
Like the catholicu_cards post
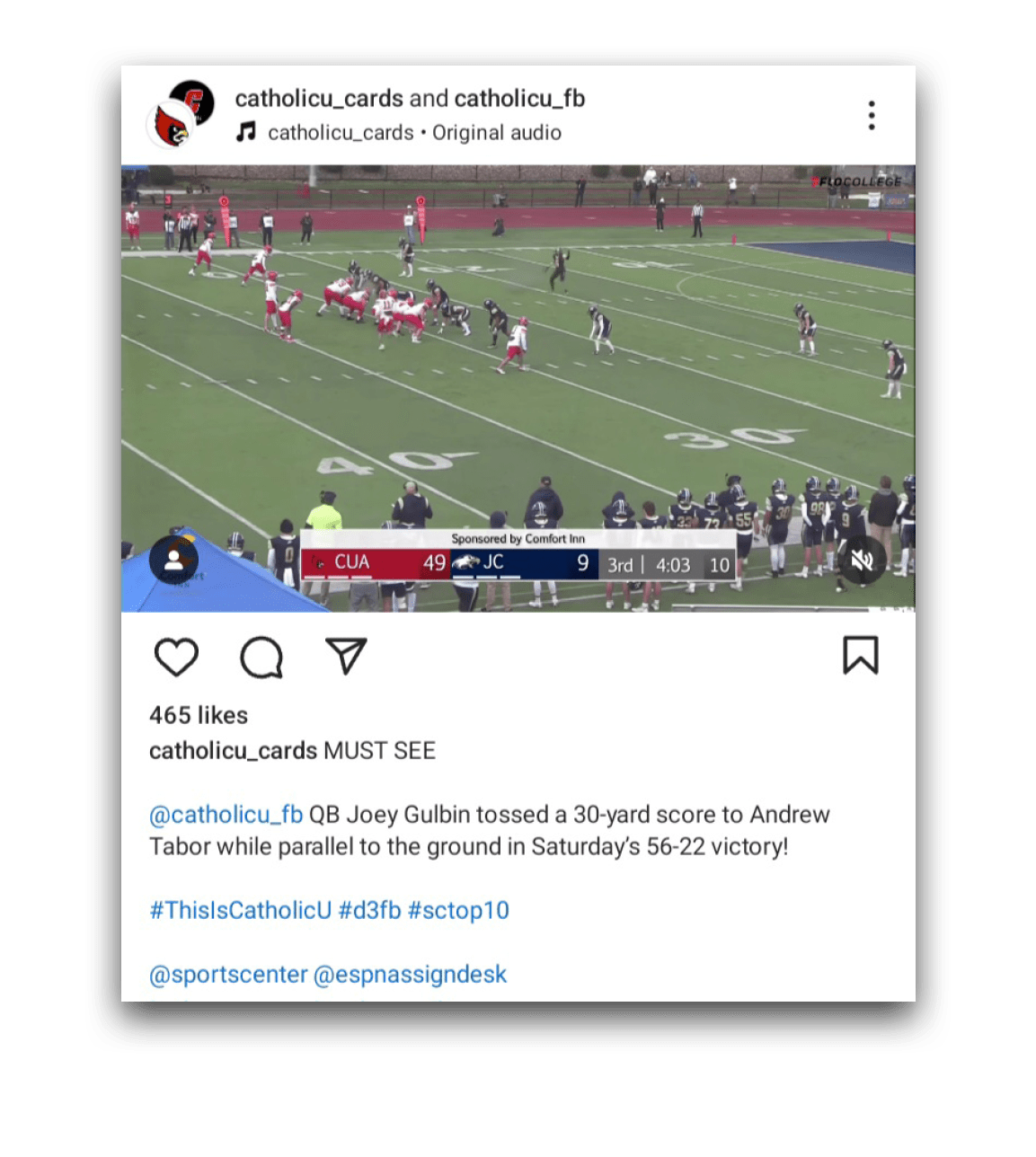click(x=176, y=657)
